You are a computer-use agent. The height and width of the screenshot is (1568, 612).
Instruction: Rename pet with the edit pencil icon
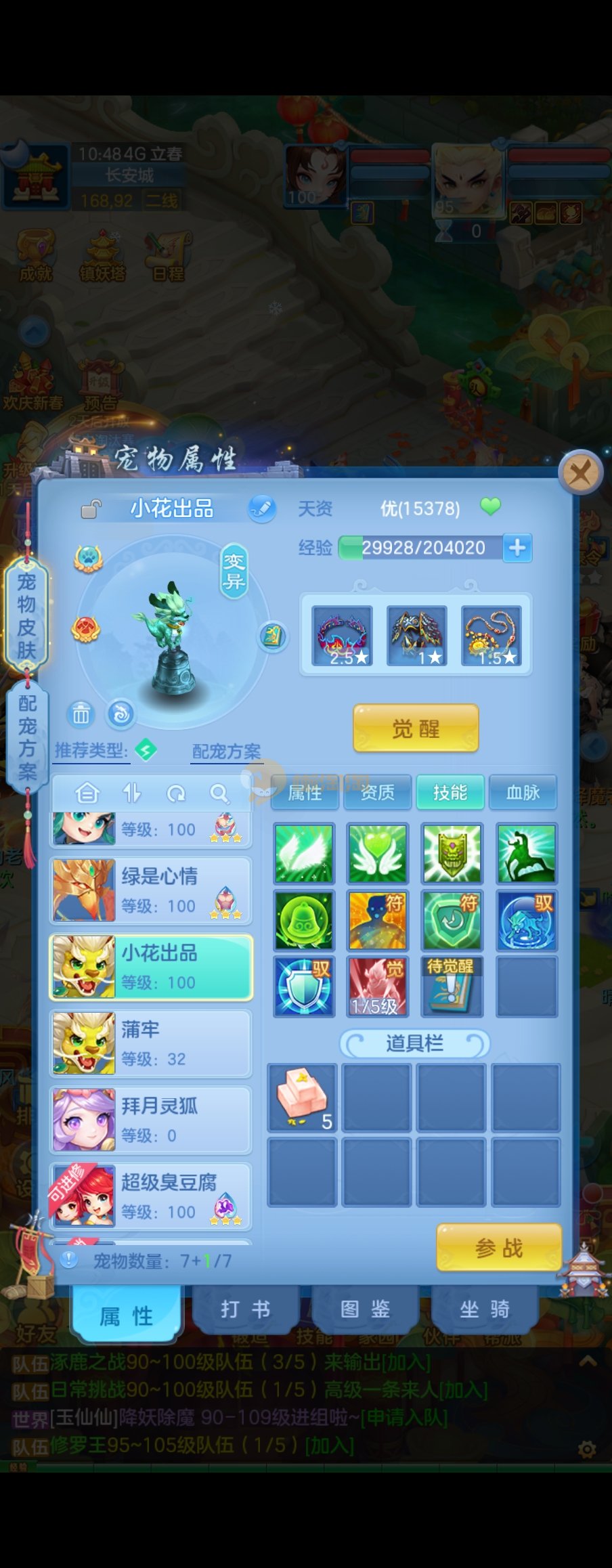click(x=261, y=508)
